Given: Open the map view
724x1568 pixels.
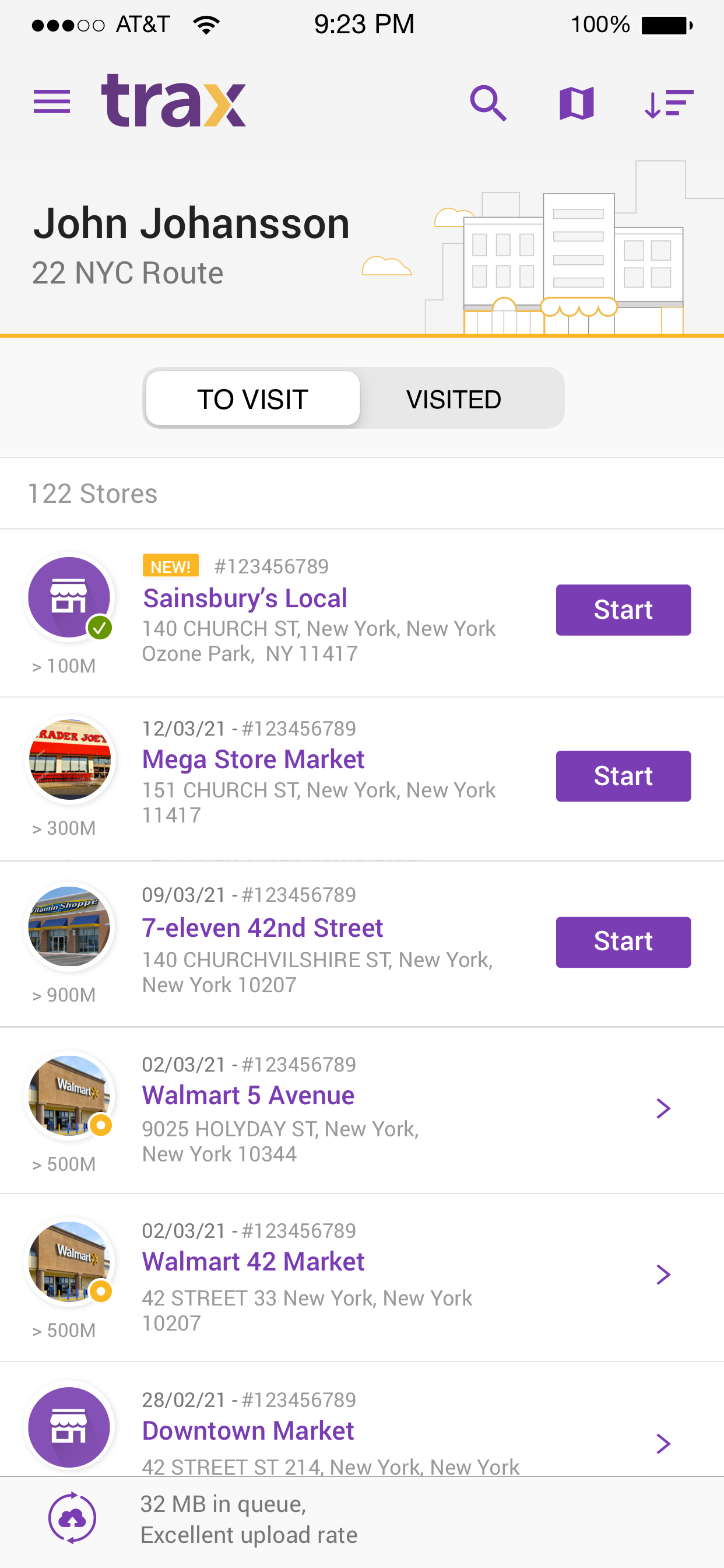Looking at the screenshot, I should coord(577,102).
